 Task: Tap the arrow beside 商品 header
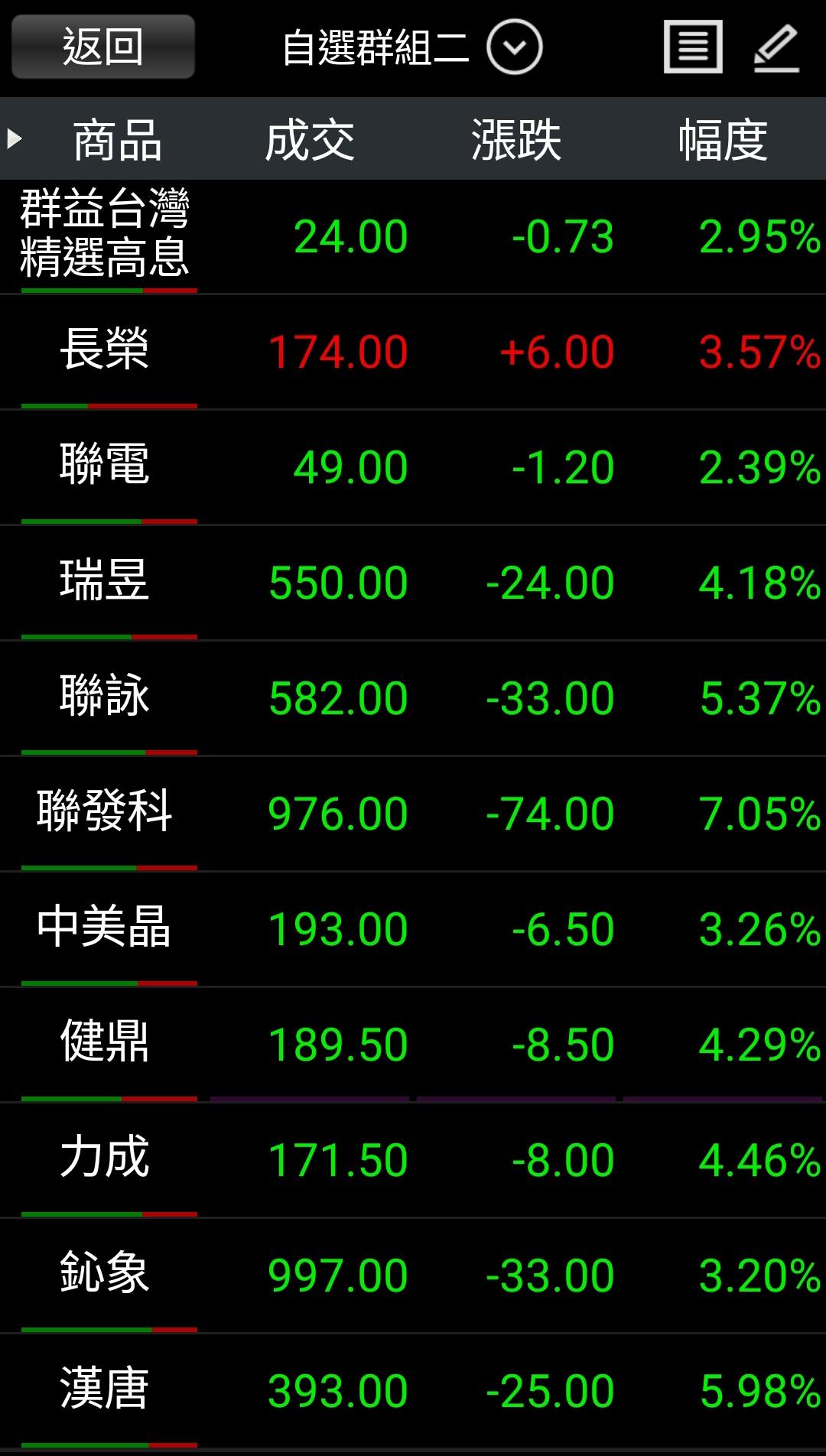14,139
